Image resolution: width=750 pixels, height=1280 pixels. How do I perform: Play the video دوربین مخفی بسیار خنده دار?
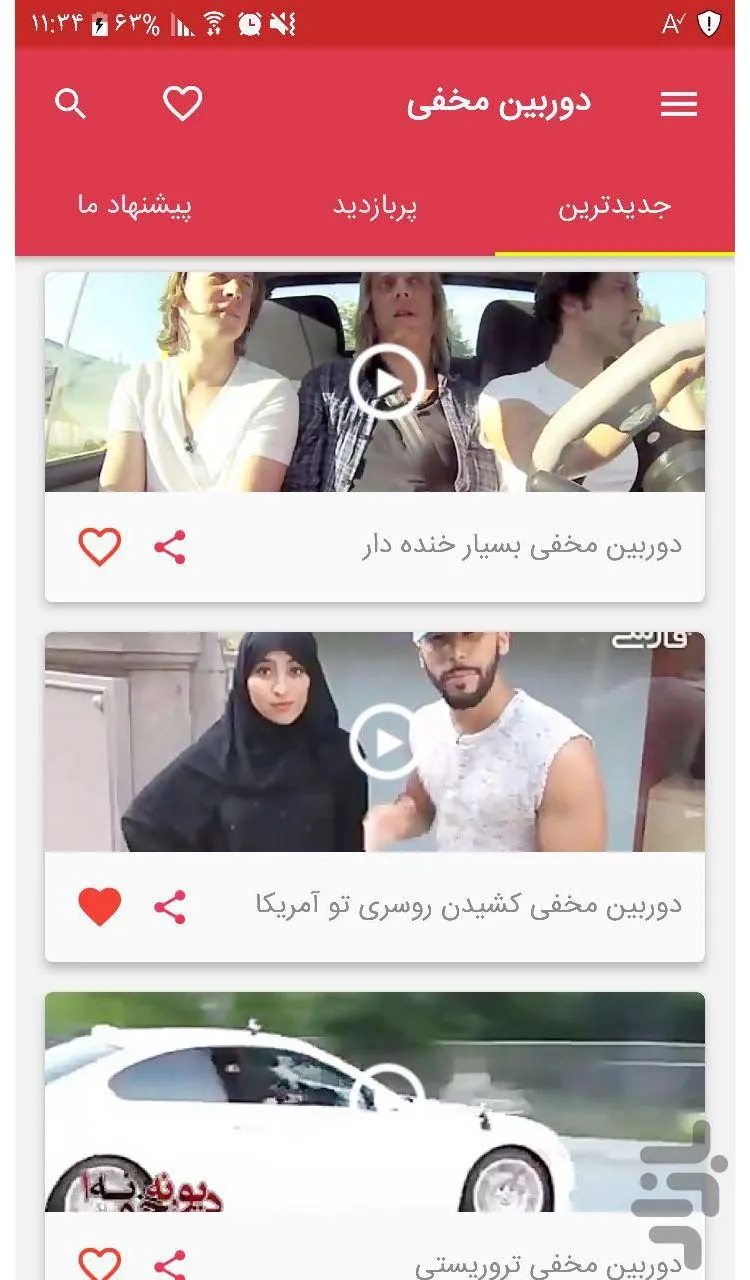pos(386,381)
